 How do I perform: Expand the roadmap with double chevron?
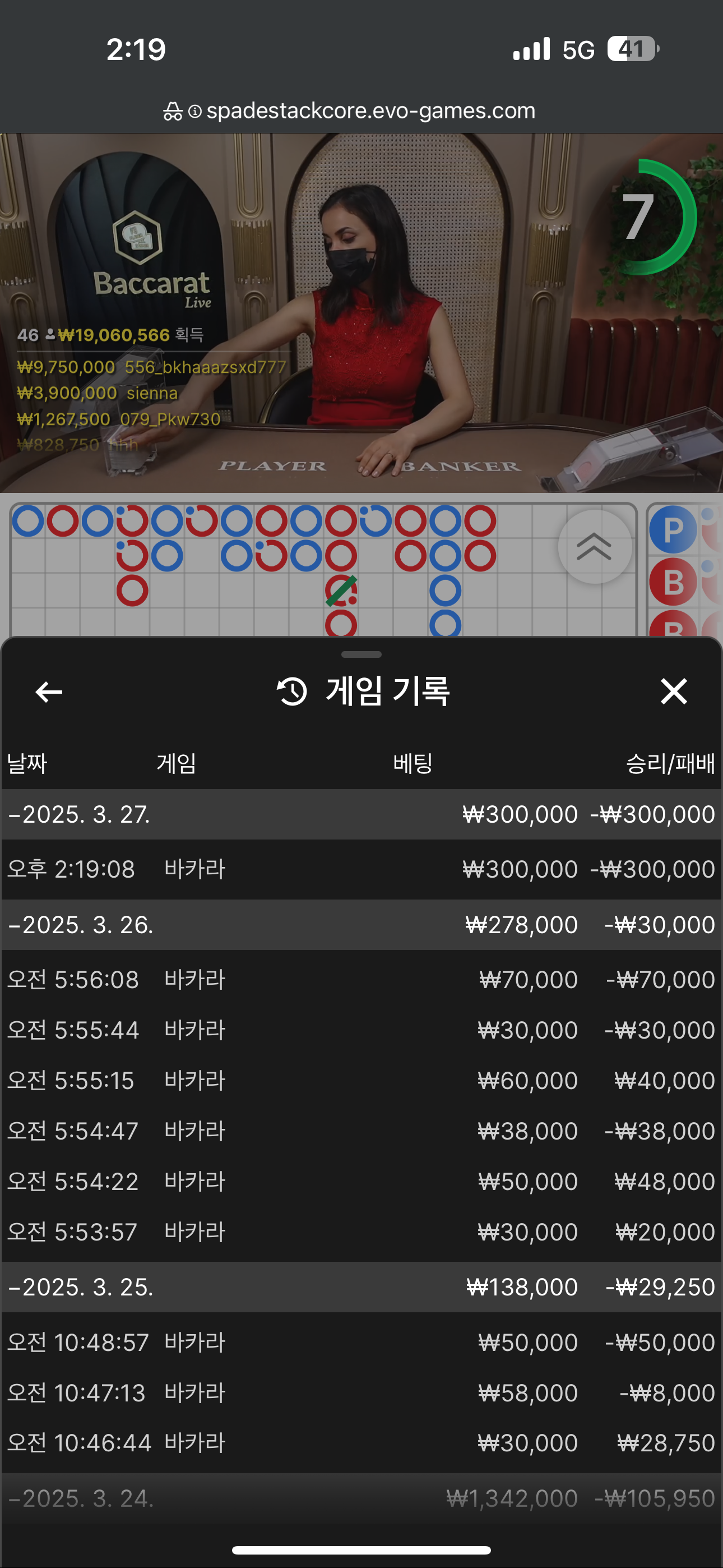tap(594, 546)
